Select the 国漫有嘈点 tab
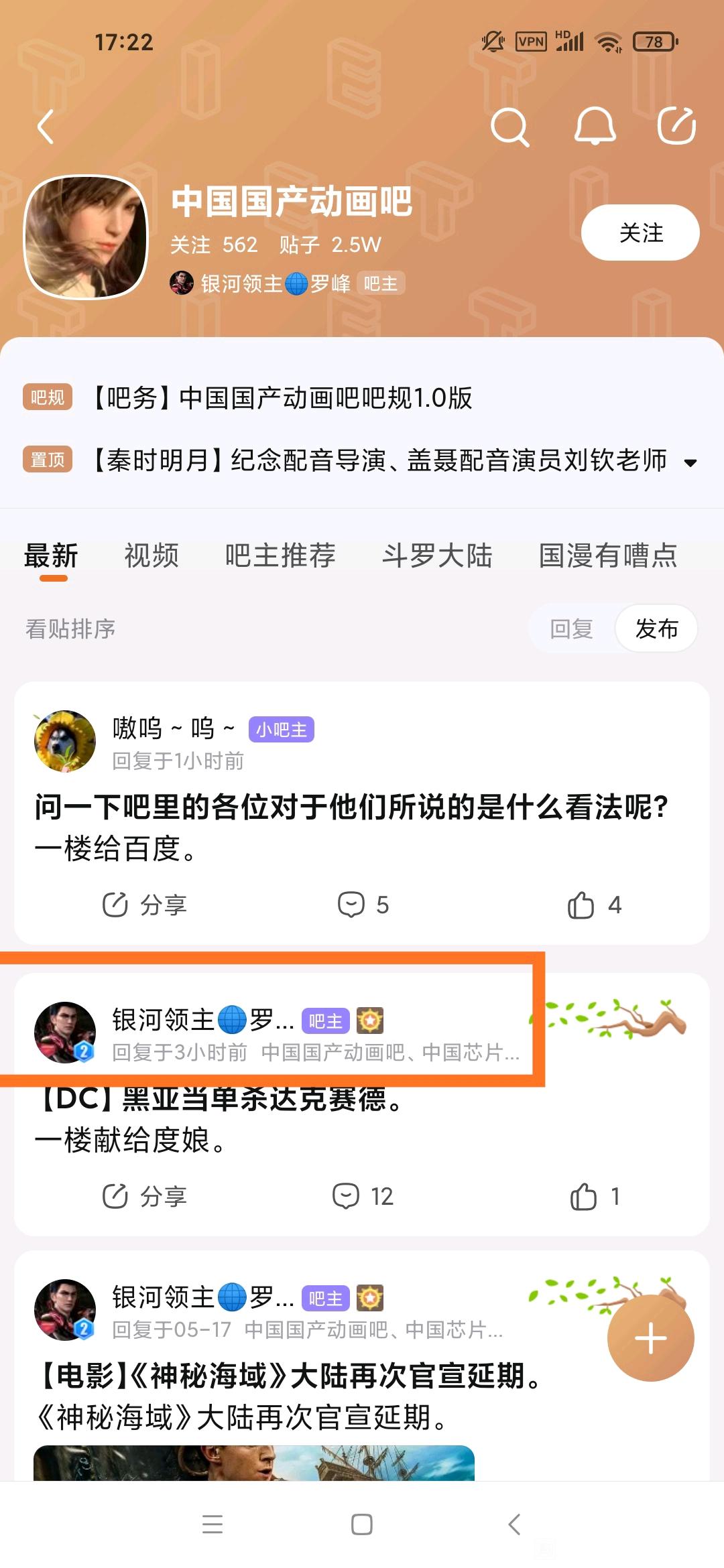Viewport: 724px width, 1568px height. [608, 556]
